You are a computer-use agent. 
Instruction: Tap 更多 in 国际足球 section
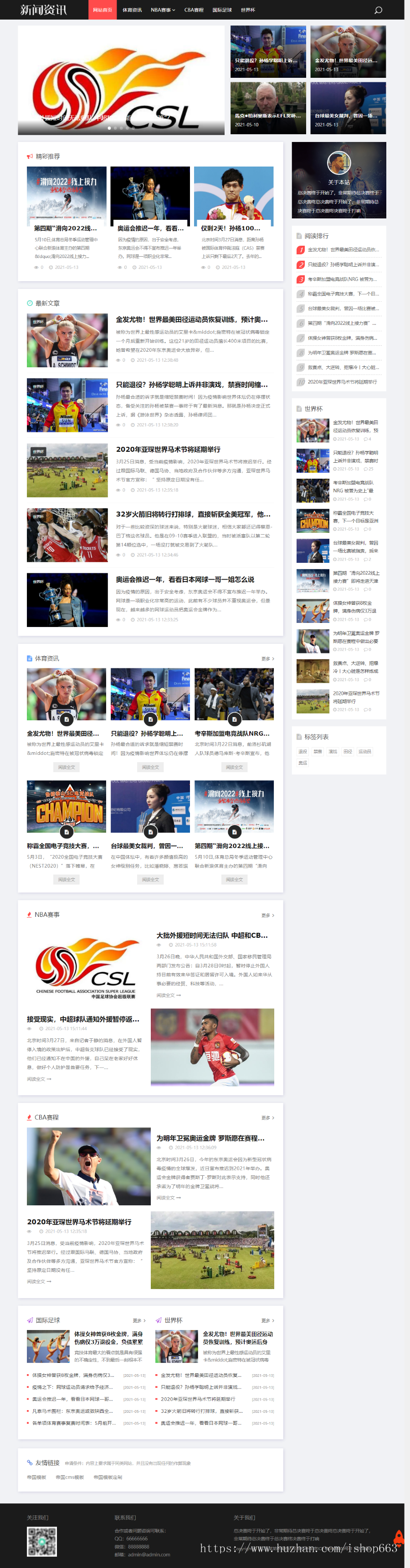point(139,1320)
